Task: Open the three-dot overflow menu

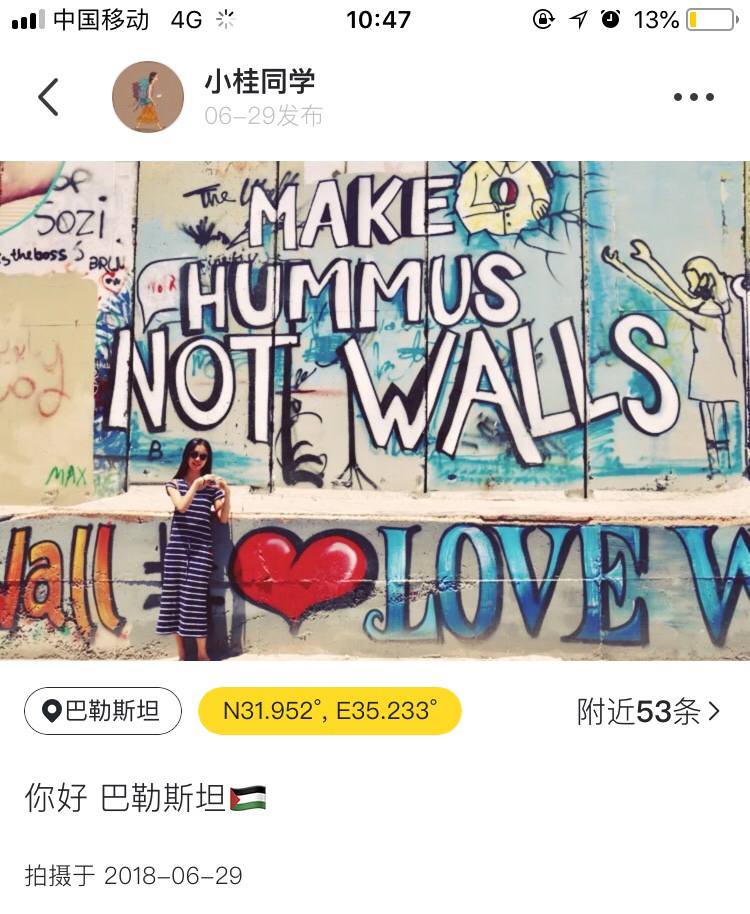Action: [693, 97]
